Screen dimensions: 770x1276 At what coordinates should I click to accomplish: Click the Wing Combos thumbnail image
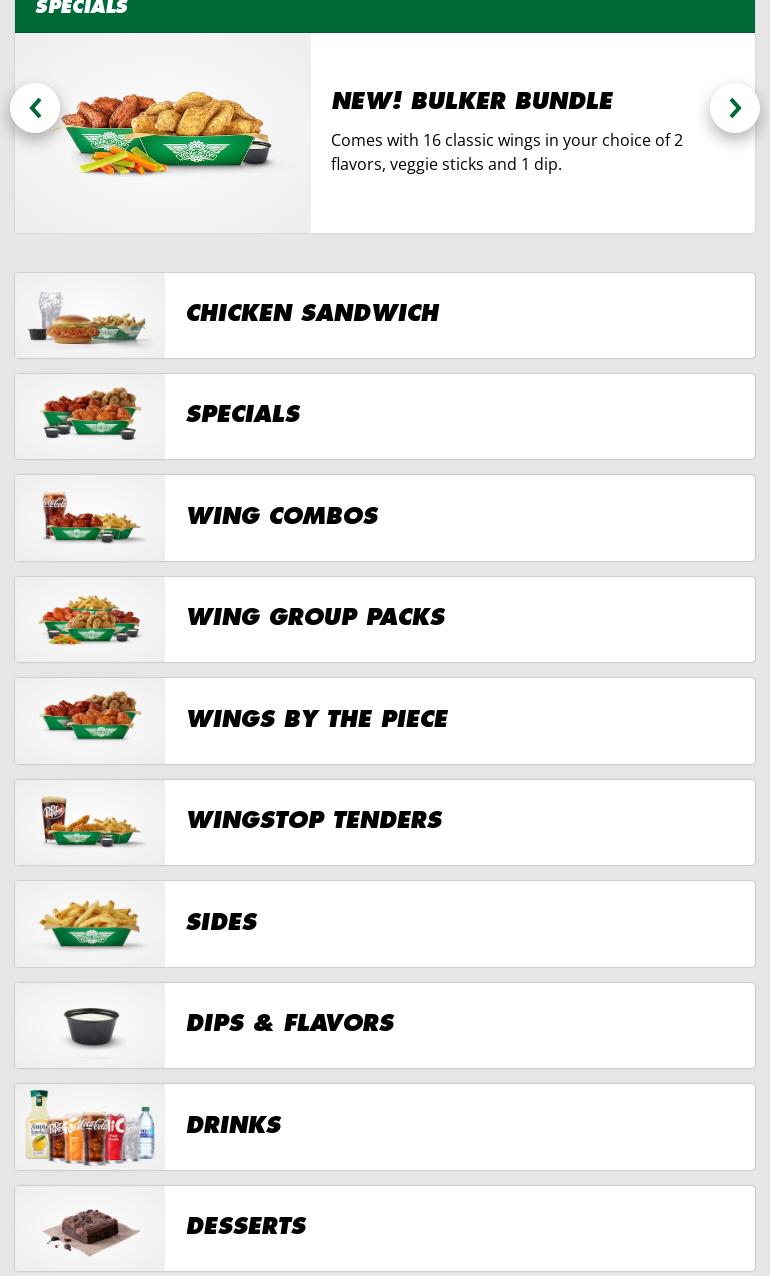pyautogui.click(x=90, y=517)
